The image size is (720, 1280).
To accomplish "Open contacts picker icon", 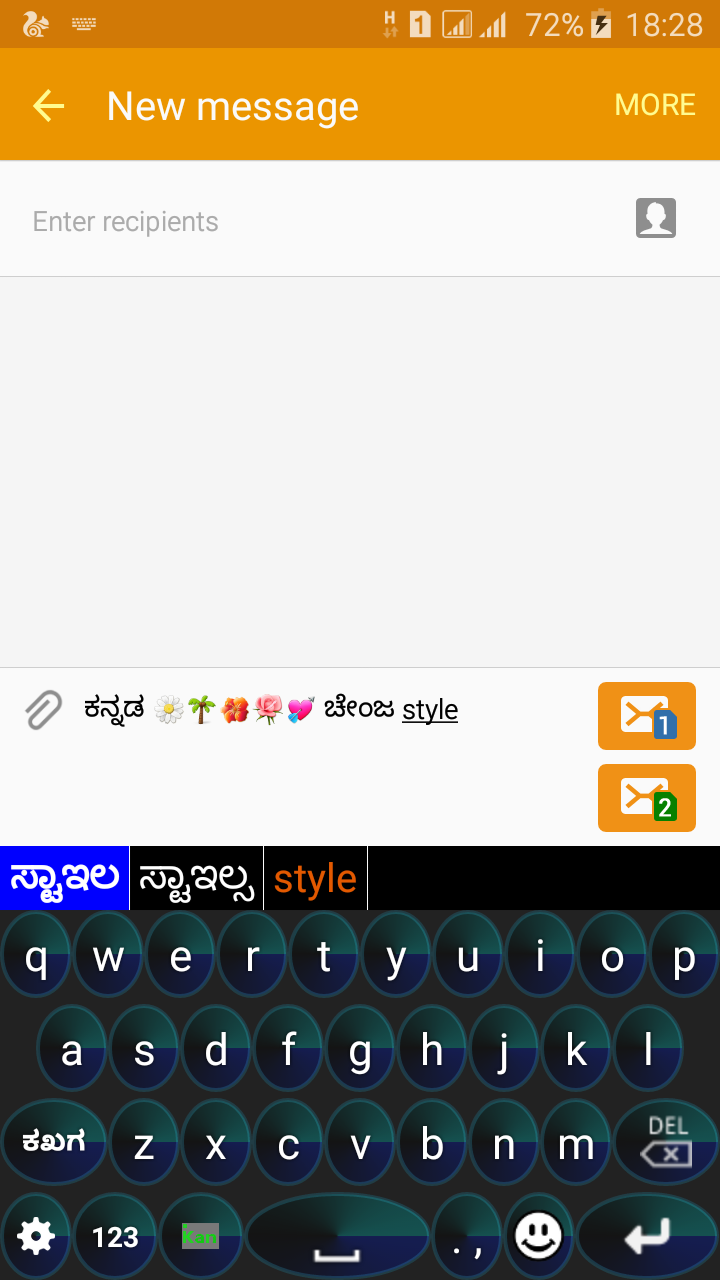I will click(656, 218).
